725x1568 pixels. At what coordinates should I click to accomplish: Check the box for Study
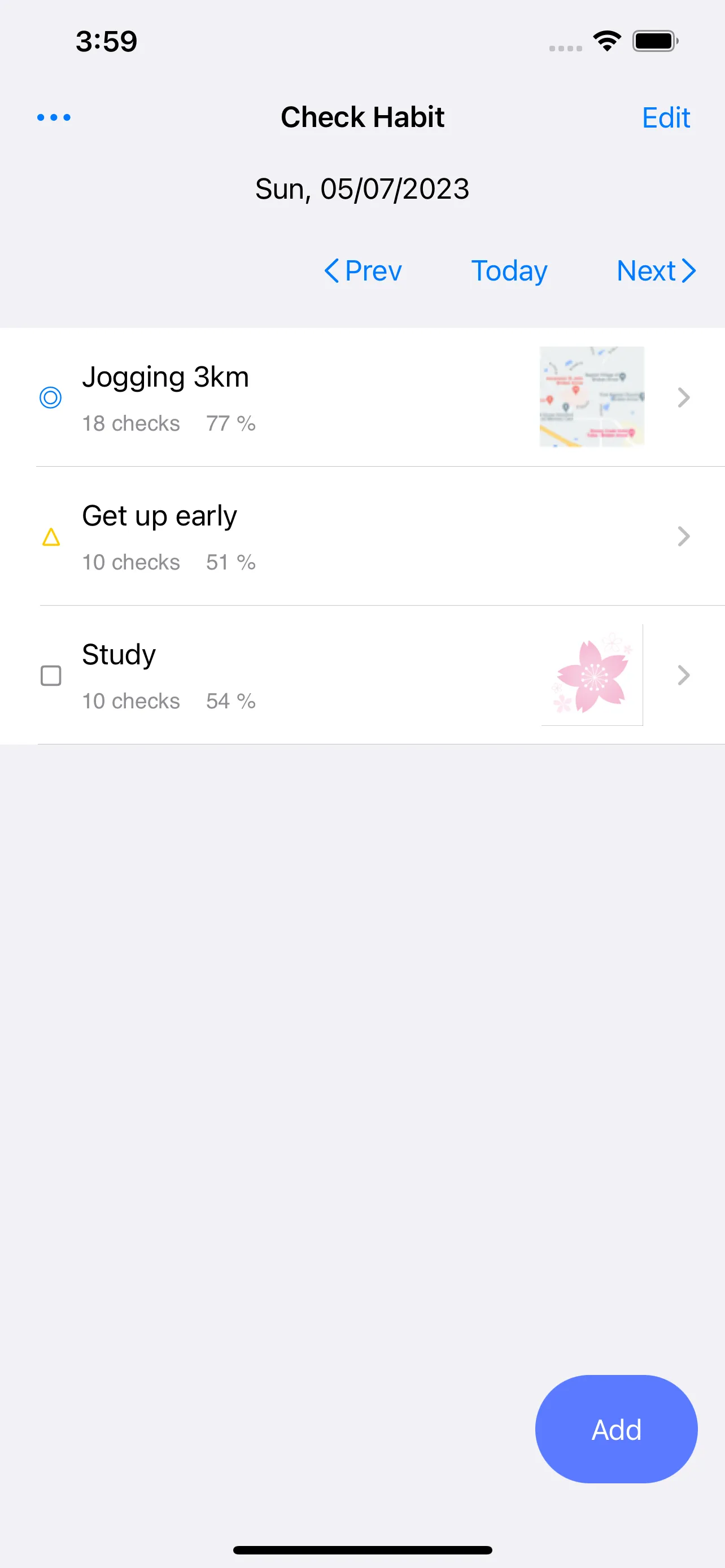coord(50,676)
